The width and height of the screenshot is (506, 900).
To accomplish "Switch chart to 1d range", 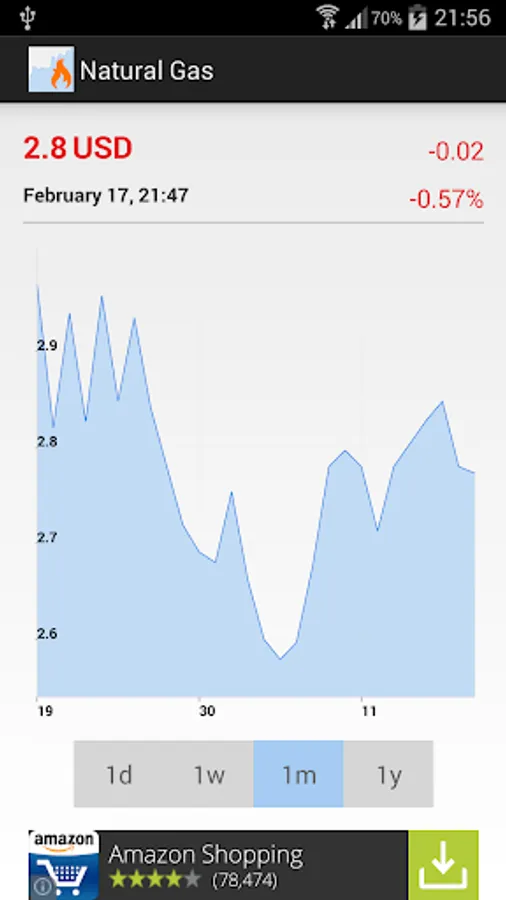I will tap(119, 774).
